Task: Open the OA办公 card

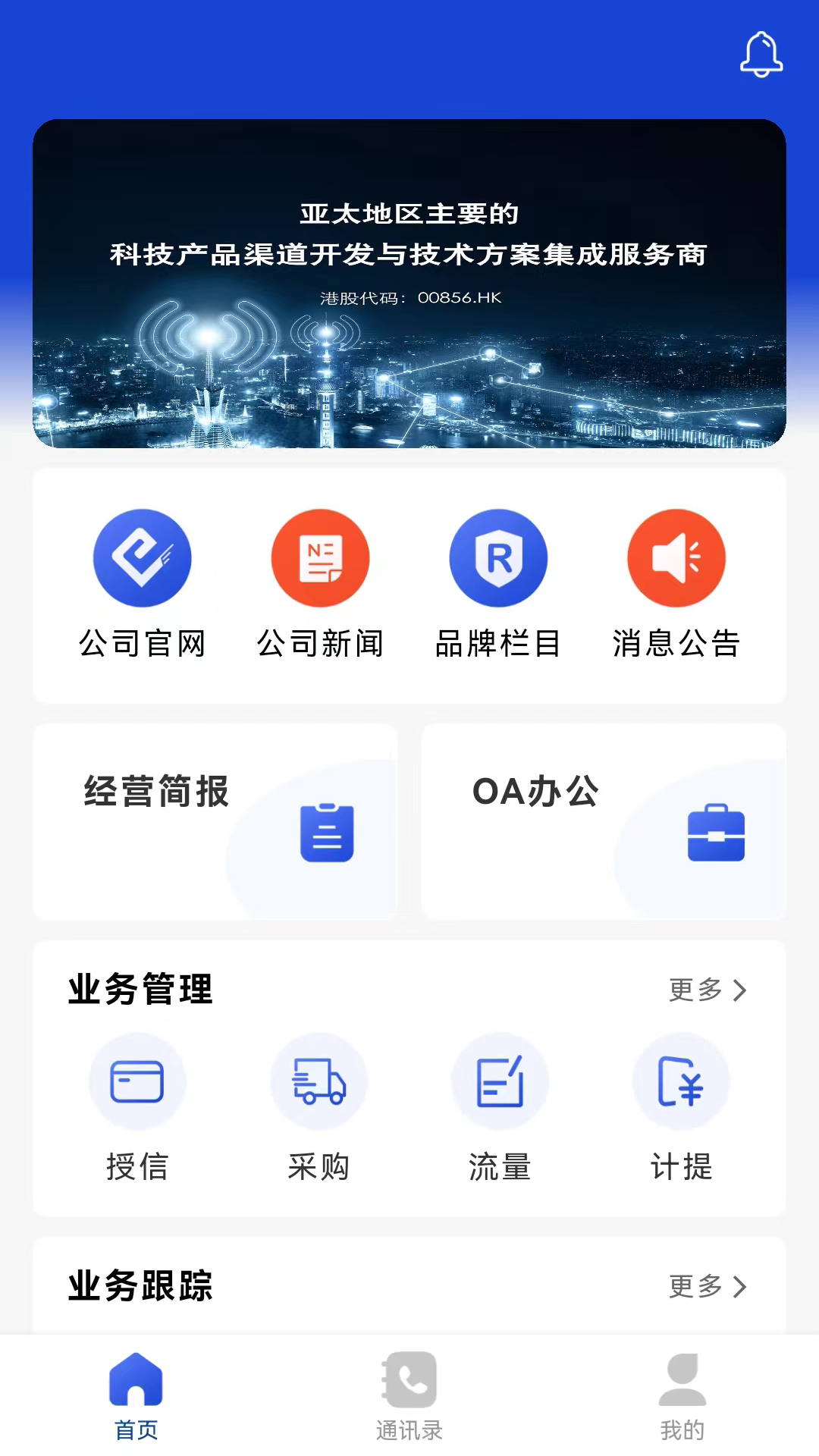Action: pyautogui.click(x=603, y=823)
